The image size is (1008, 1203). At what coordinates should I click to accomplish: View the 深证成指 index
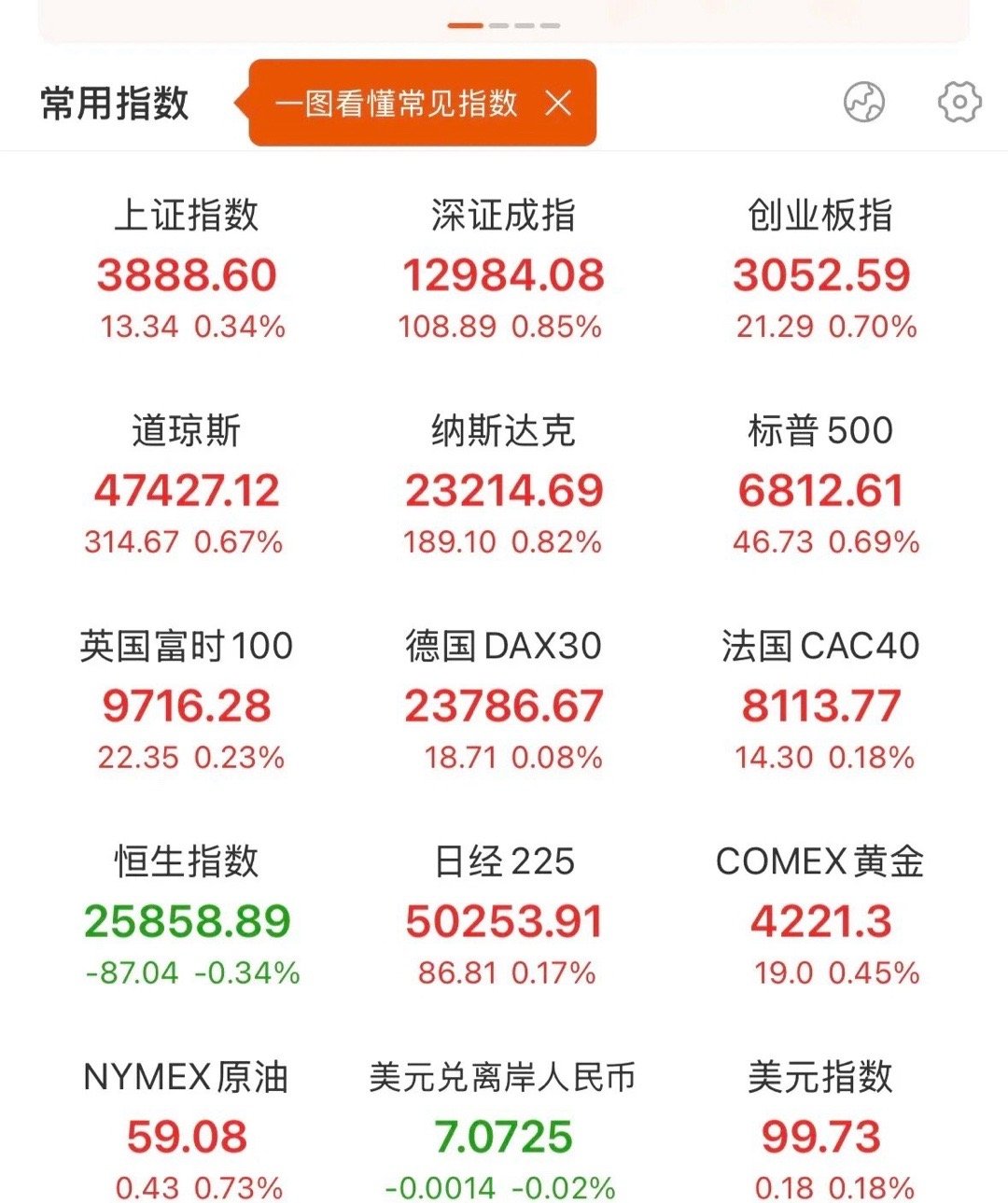[x=503, y=273]
